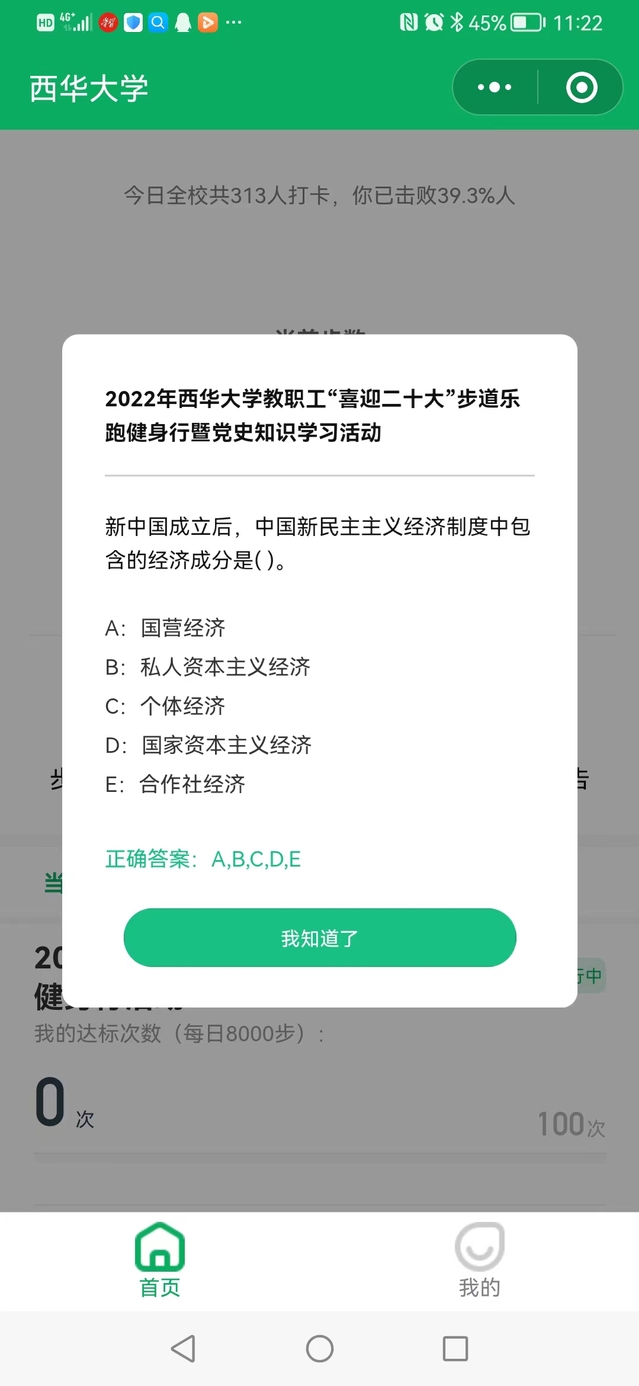Open the mini program more-options menu
This screenshot has height=1386, width=639.
pos(495,88)
